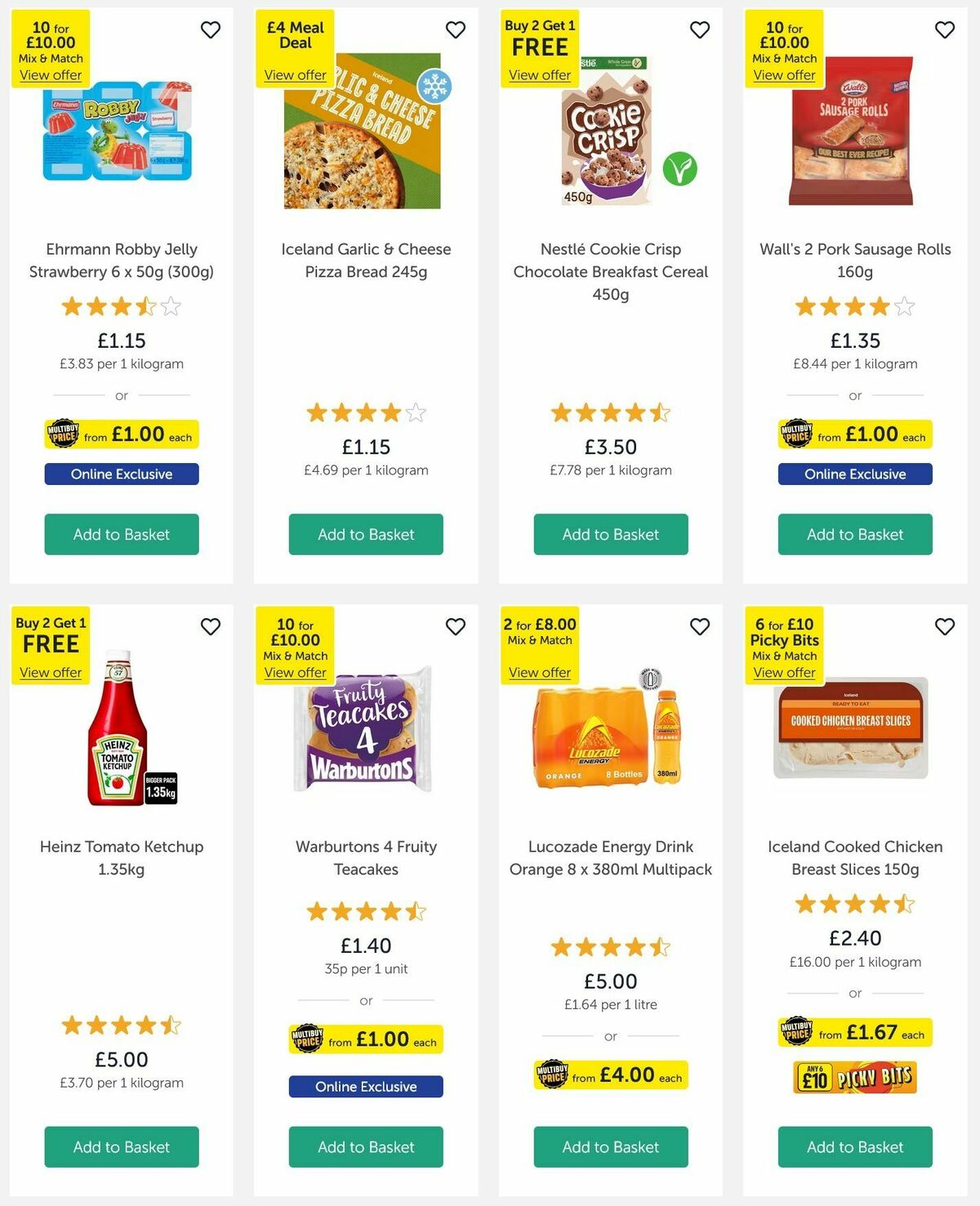The width and height of the screenshot is (980, 1206).
Task: Open the 2 for £8.00 Mix & Match offer
Action: [x=540, y=672]
